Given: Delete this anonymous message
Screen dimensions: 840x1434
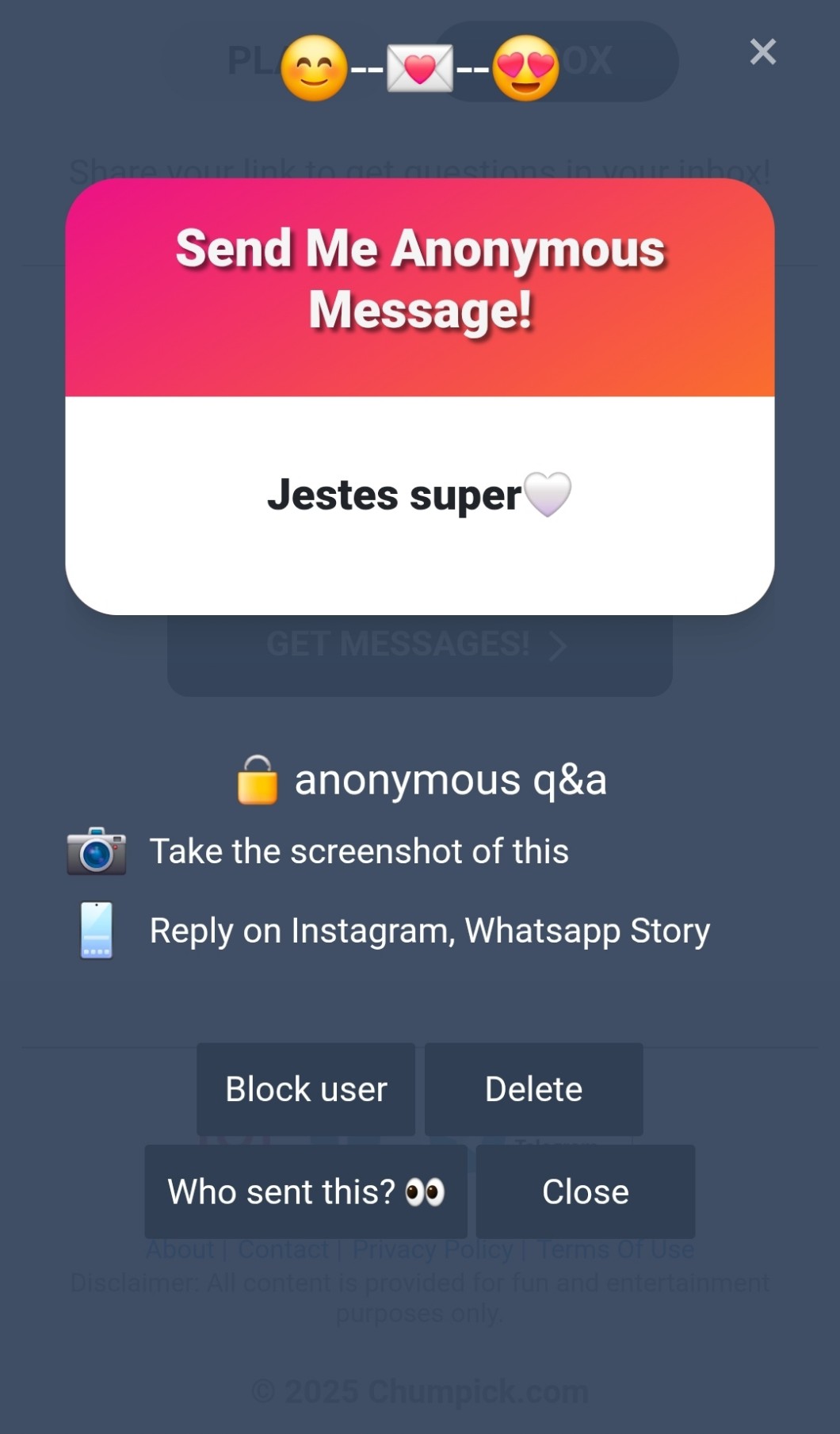Looking at the screenshot, I should tap(533, 1088).
